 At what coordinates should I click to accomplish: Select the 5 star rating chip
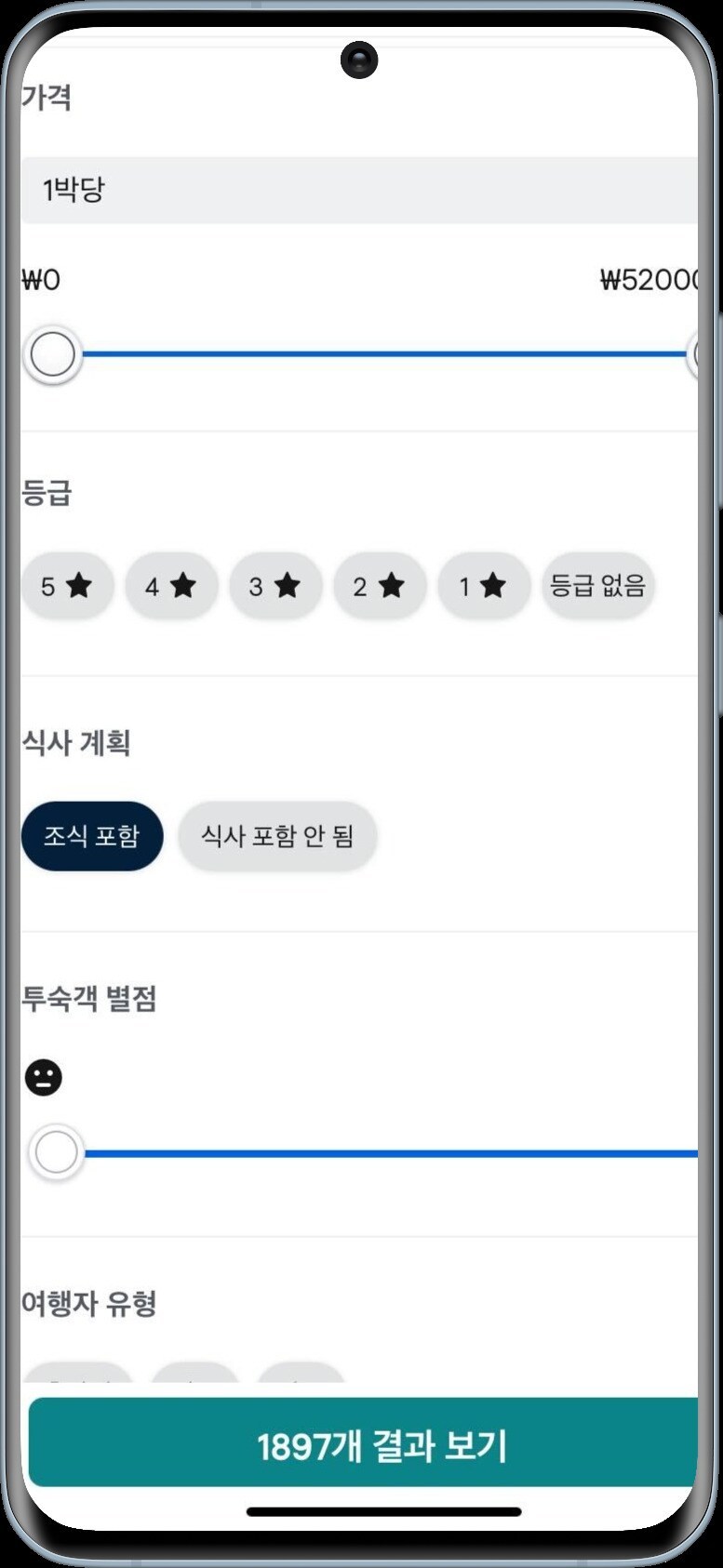(67, 586)
